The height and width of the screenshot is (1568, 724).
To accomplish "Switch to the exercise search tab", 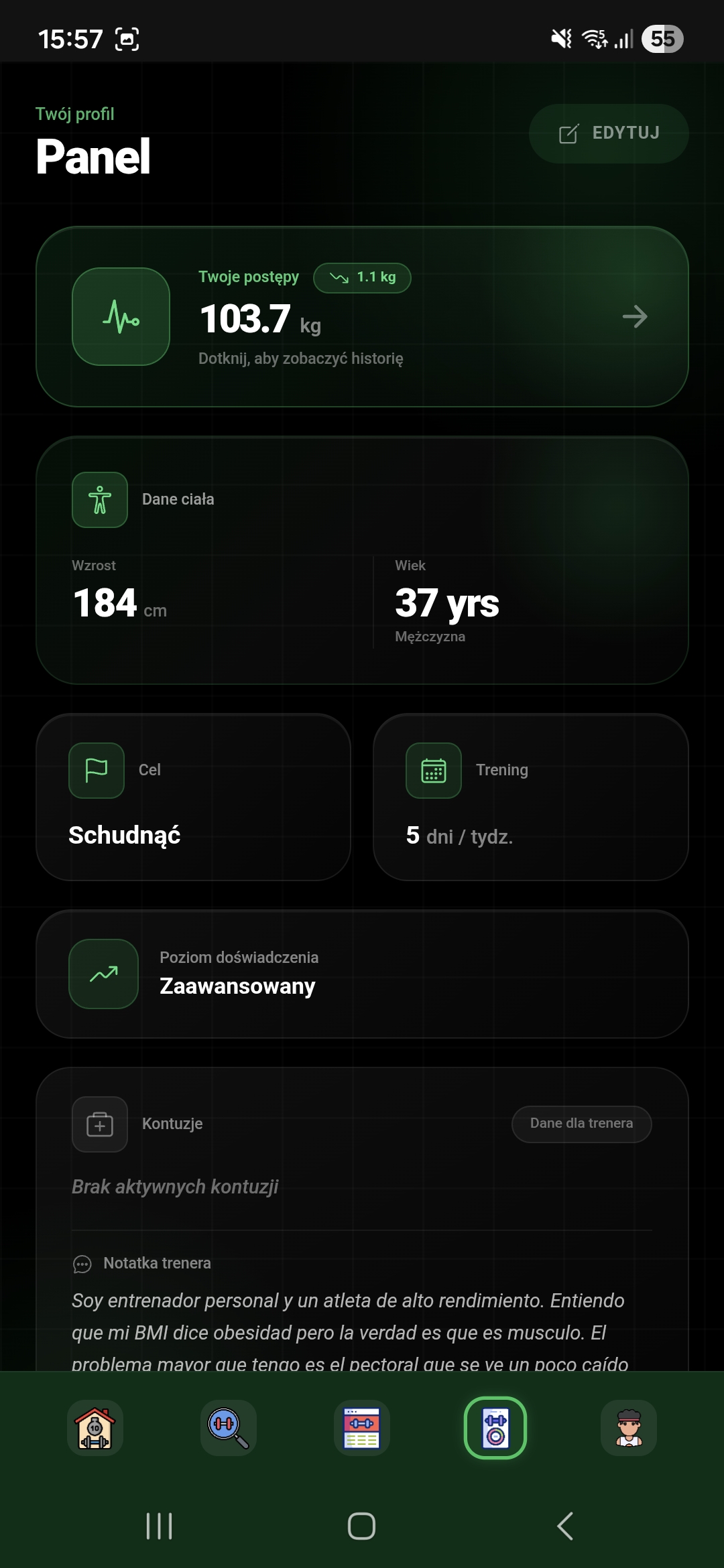I will pyautogui.click(x=228, y=1428).
